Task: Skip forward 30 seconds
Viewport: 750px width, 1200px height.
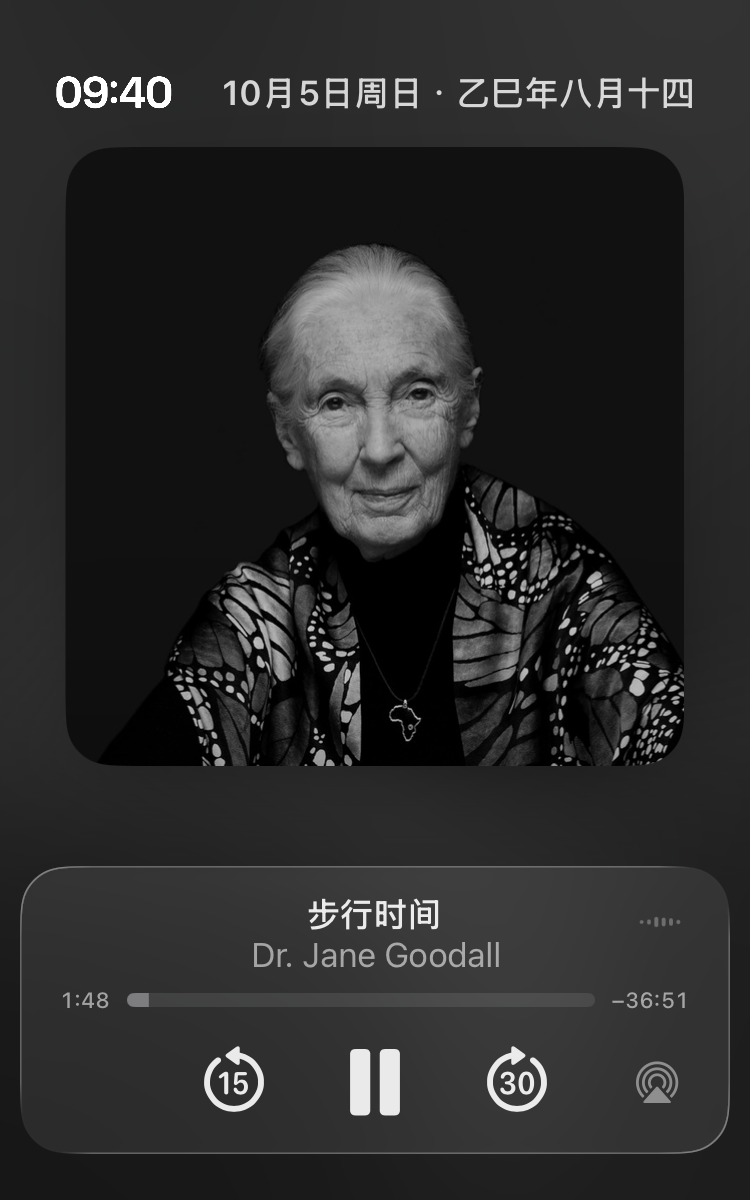Action: (x=516, y=1081)
